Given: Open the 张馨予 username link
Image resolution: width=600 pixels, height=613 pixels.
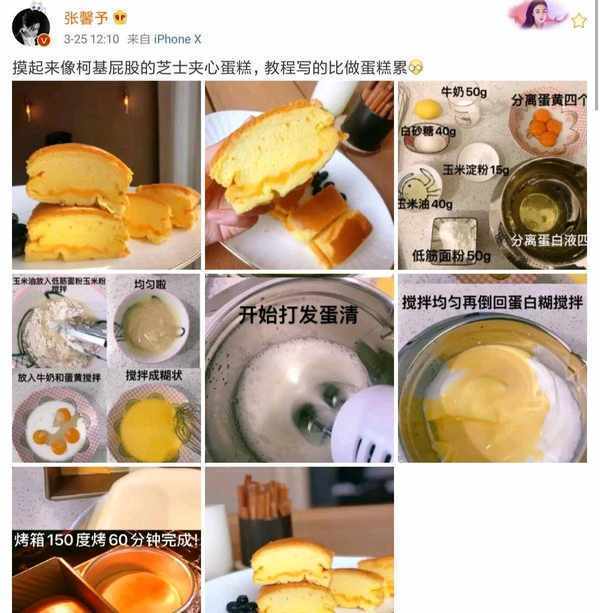Looking at the screenshot, I should click(x=87, y=17).
